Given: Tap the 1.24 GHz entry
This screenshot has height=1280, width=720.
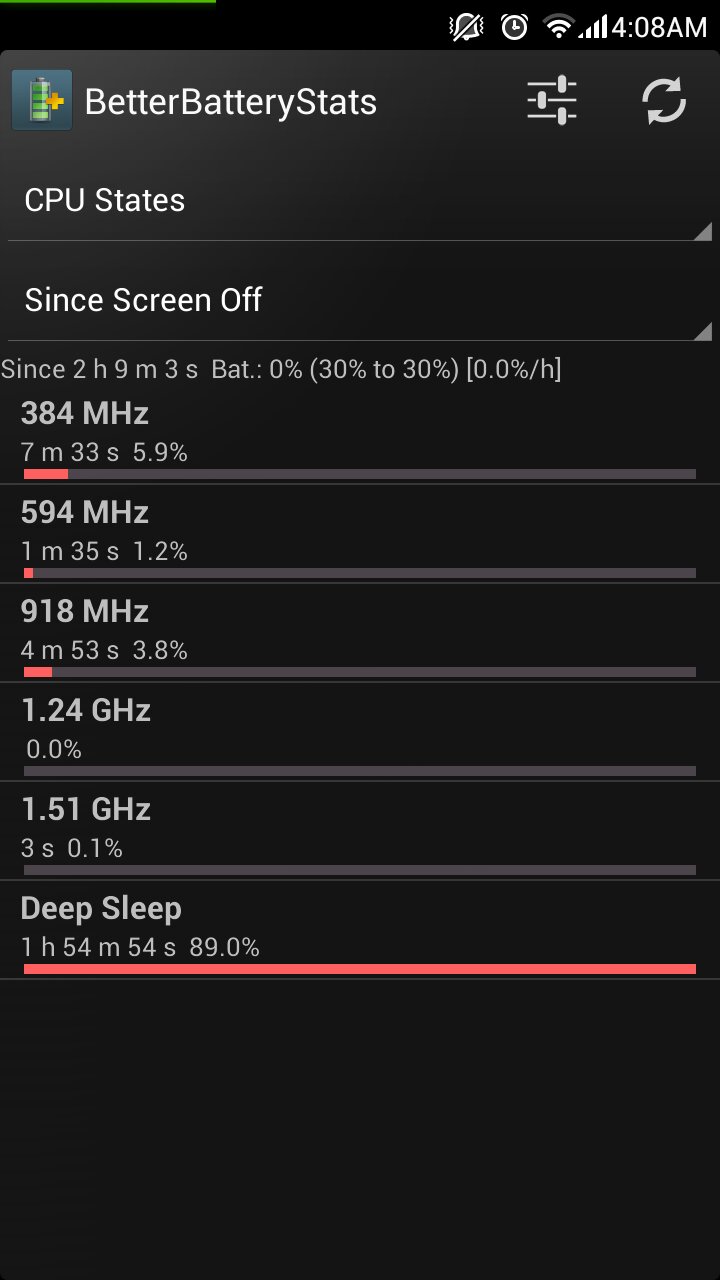Looking at the screenshot, I should click(360, 732).
